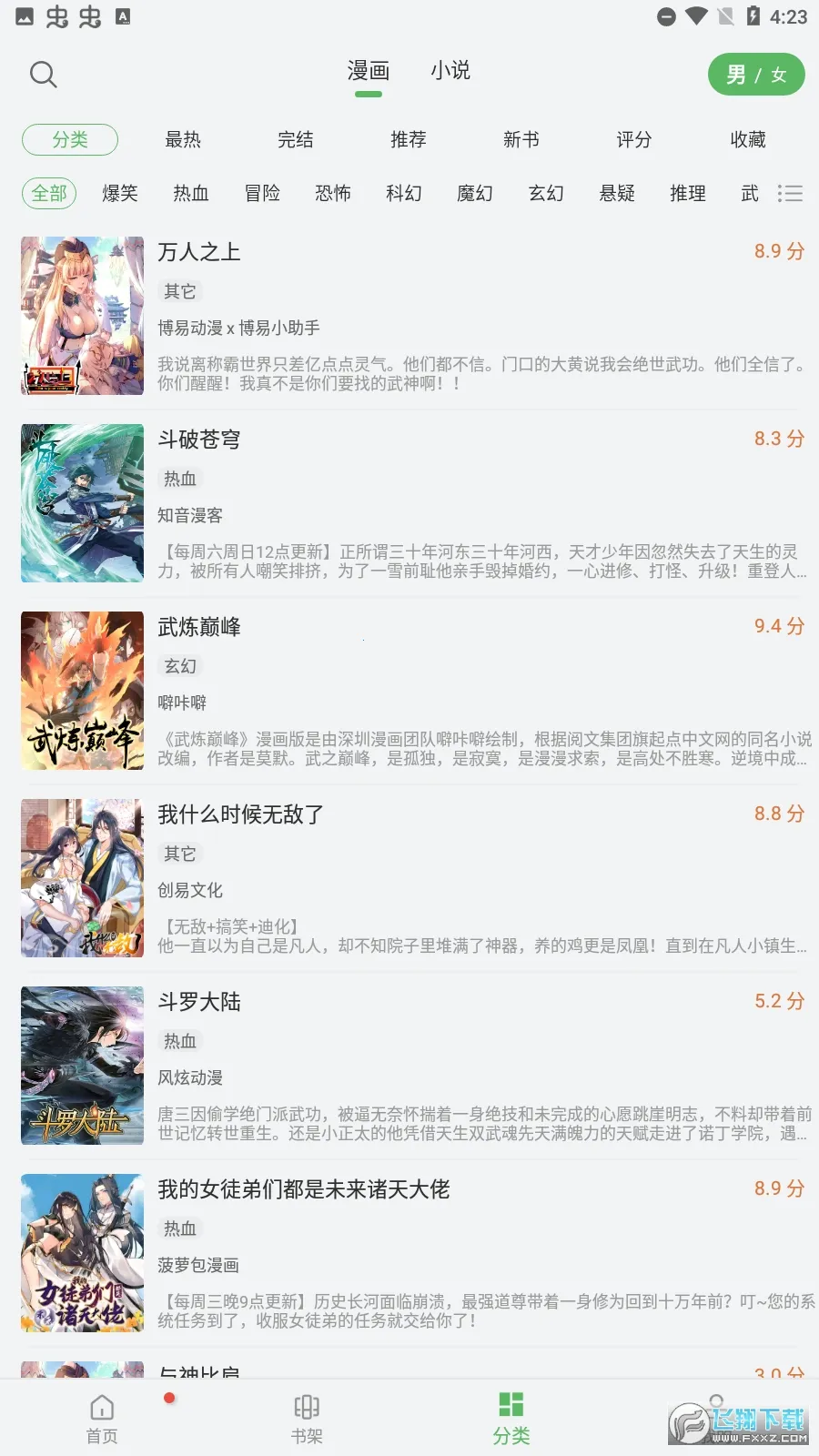
Task: Go to the 书架 bookshelf tab
Action: pos(307,1418)
